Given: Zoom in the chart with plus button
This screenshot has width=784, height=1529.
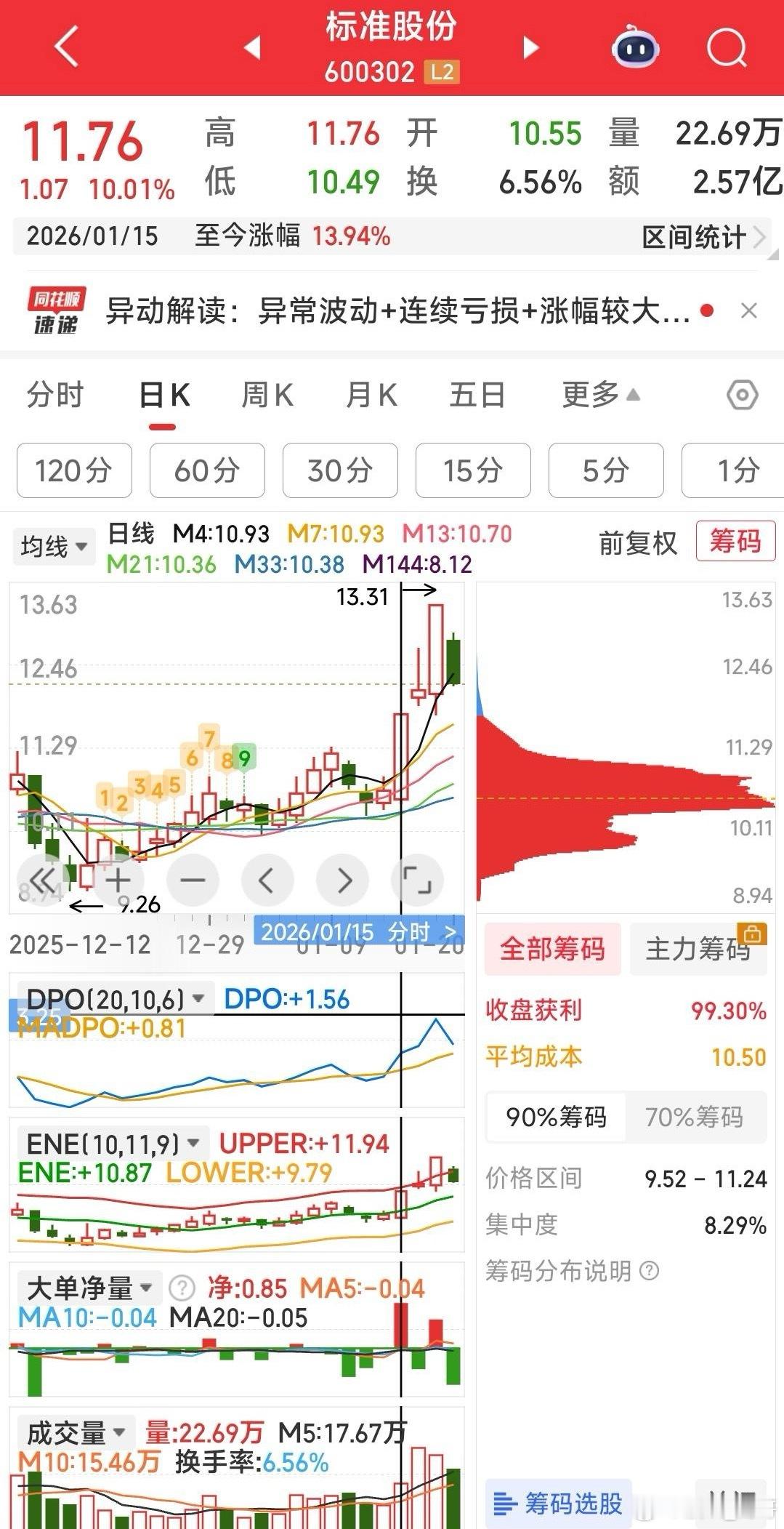Looking at the screenshot, I should [118, 880].
